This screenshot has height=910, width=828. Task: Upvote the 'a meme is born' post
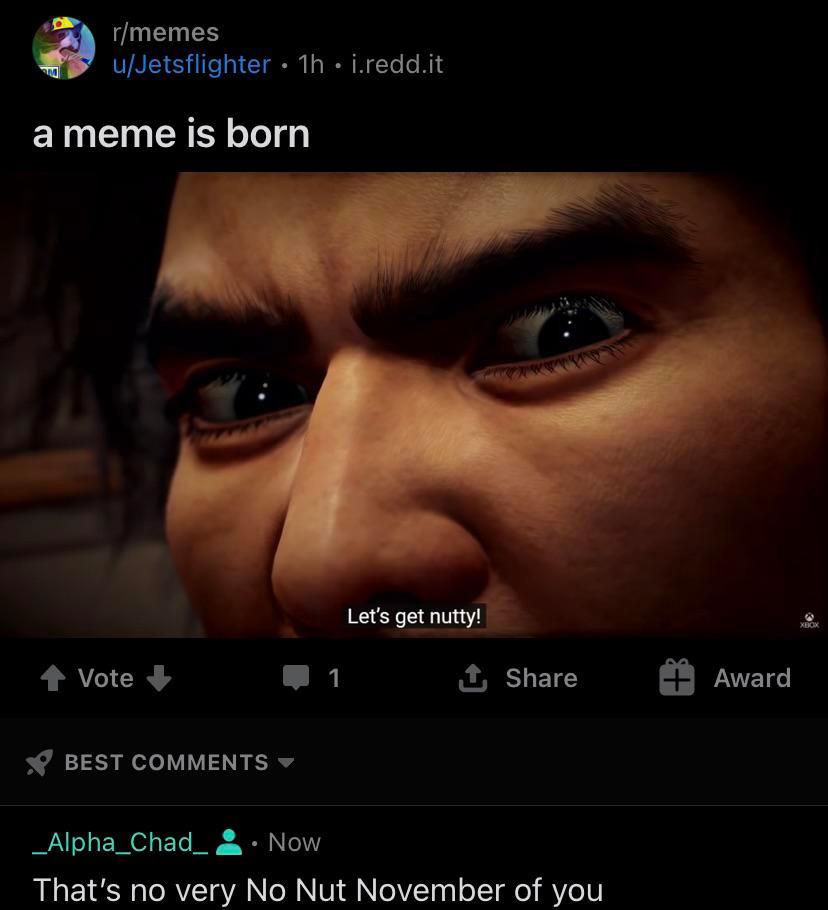pos(53,679)
